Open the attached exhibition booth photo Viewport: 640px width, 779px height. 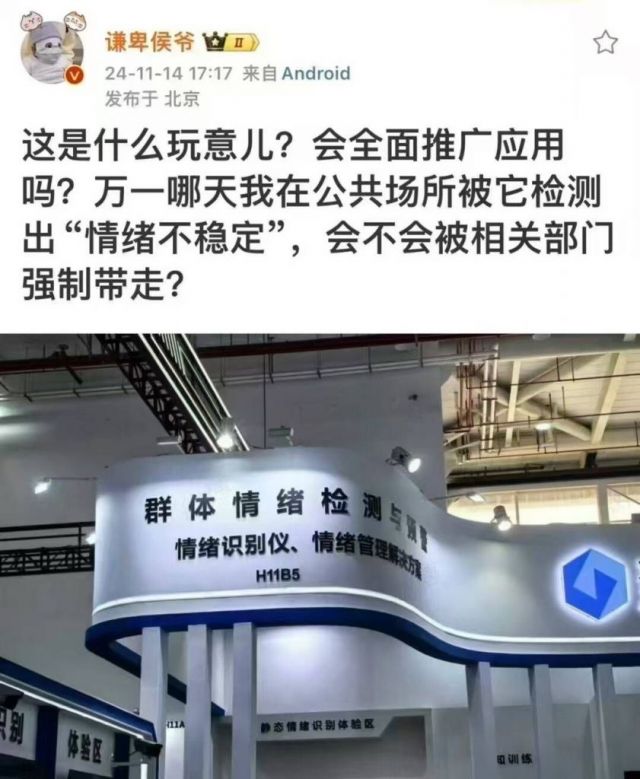(x=320, y=555)
